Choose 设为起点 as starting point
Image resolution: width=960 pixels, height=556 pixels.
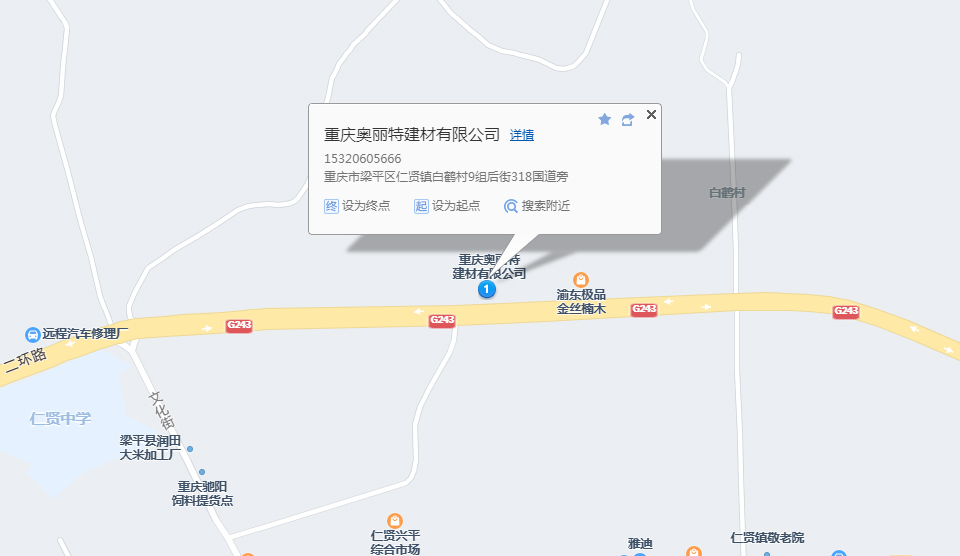[x=447, y=206]
